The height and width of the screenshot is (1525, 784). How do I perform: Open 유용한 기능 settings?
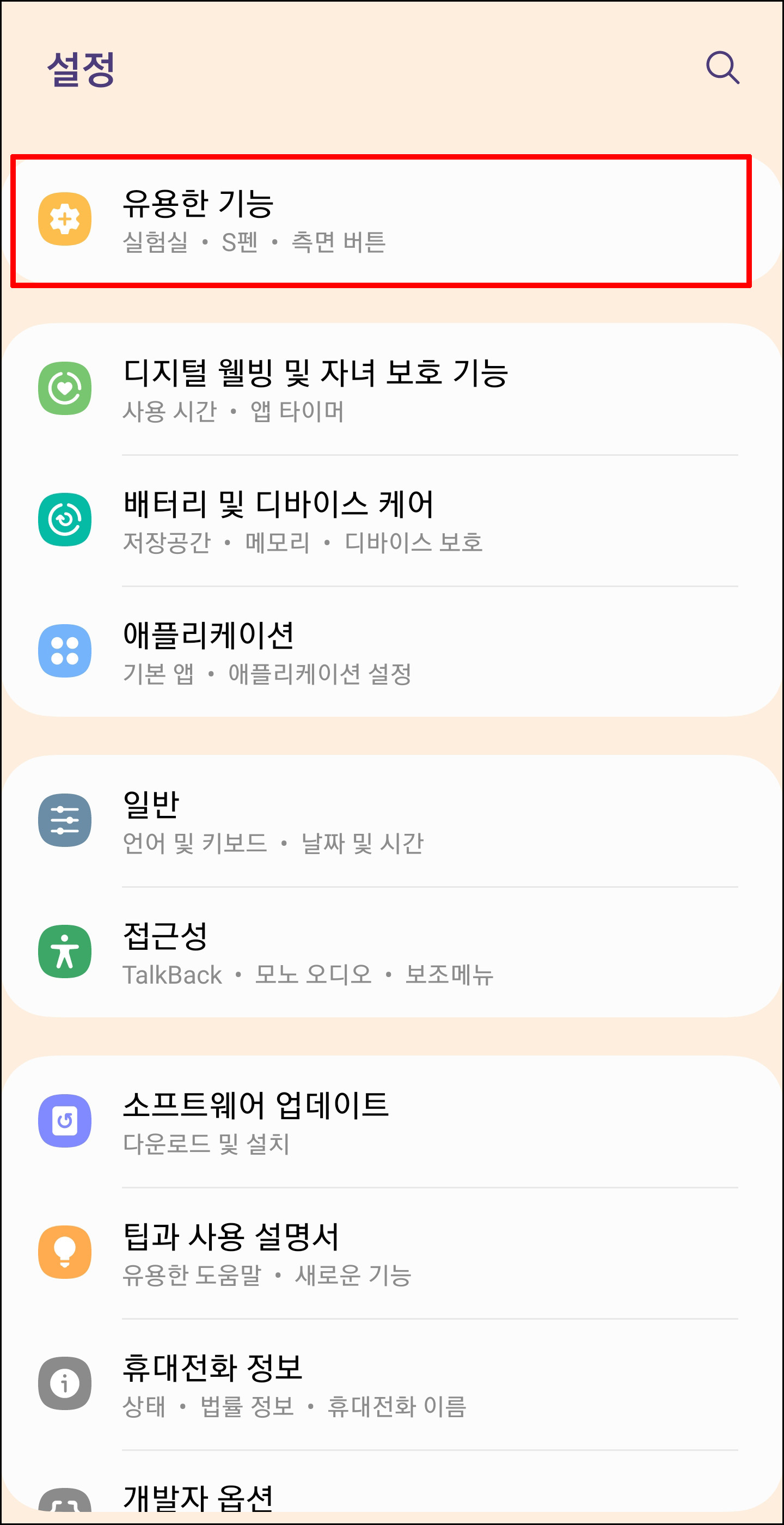391,221
